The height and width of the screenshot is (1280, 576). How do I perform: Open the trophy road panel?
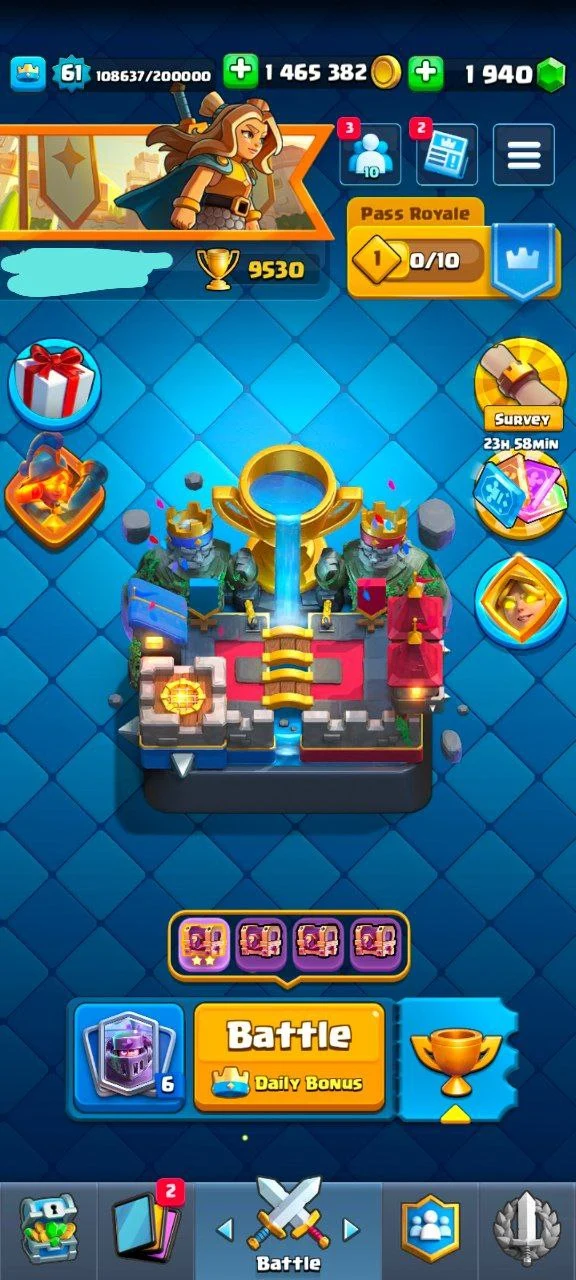tap(457, 1060)
